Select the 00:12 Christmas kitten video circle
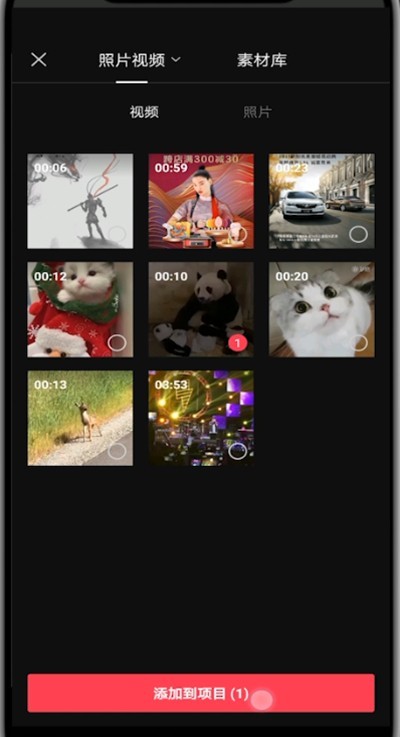This screenshot has height=737, width=400. pyautogui.click(x=117, y=343)
